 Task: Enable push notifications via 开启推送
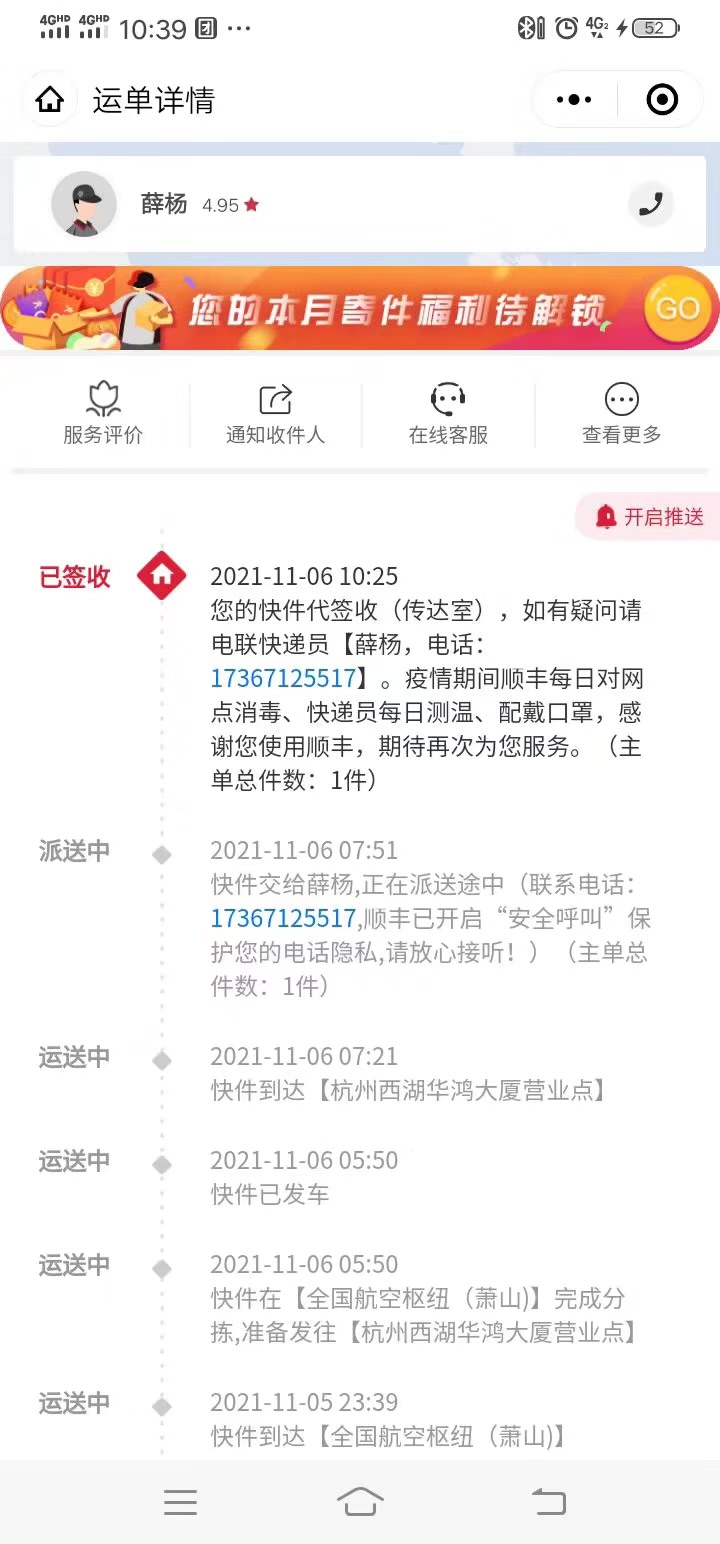(x=651, y=516)
